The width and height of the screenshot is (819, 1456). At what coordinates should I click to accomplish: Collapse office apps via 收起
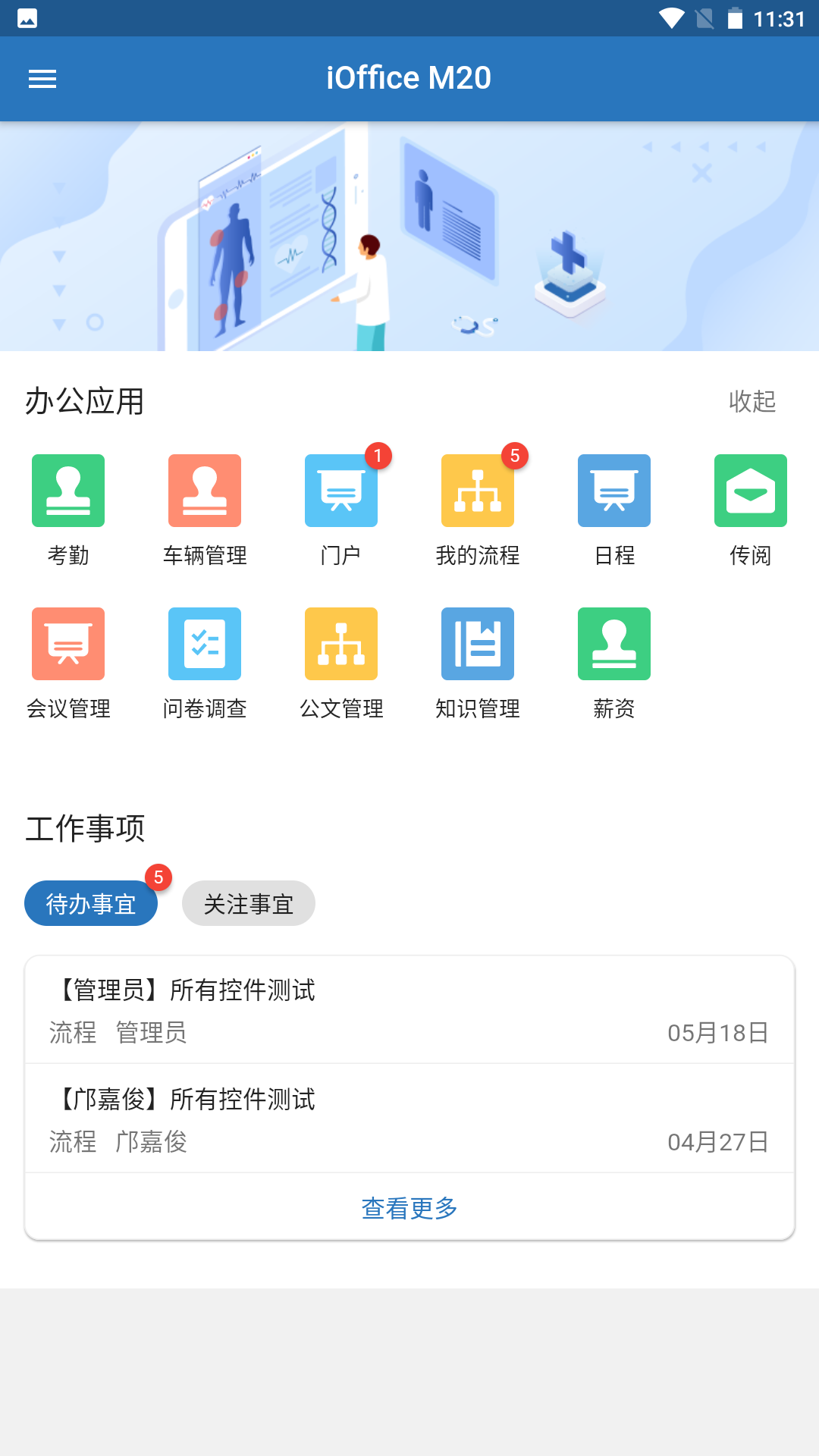pos(752,402)
